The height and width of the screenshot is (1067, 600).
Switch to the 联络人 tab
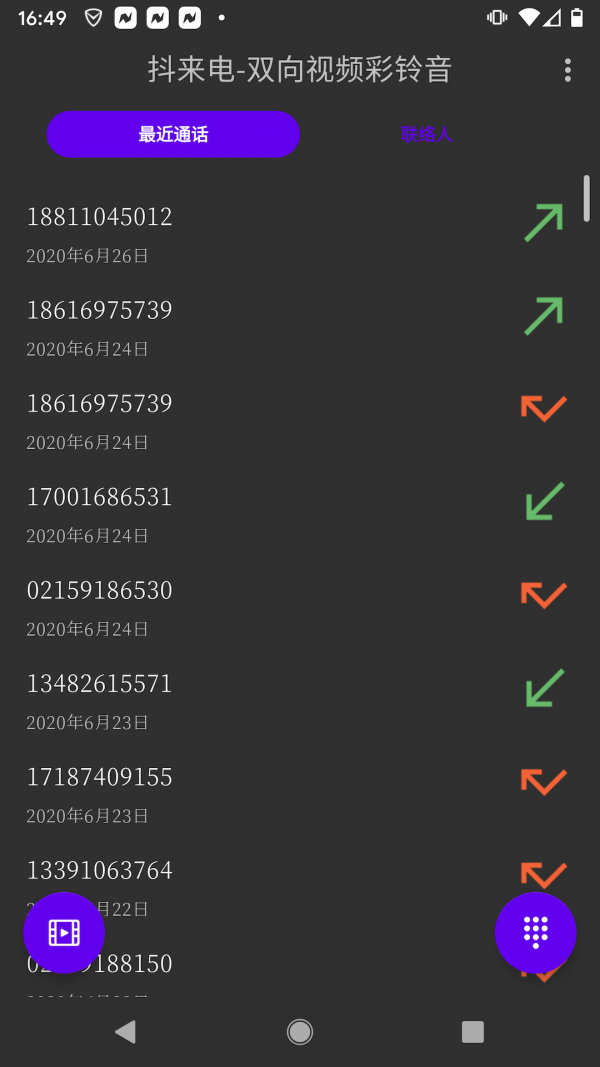[427, 134]
